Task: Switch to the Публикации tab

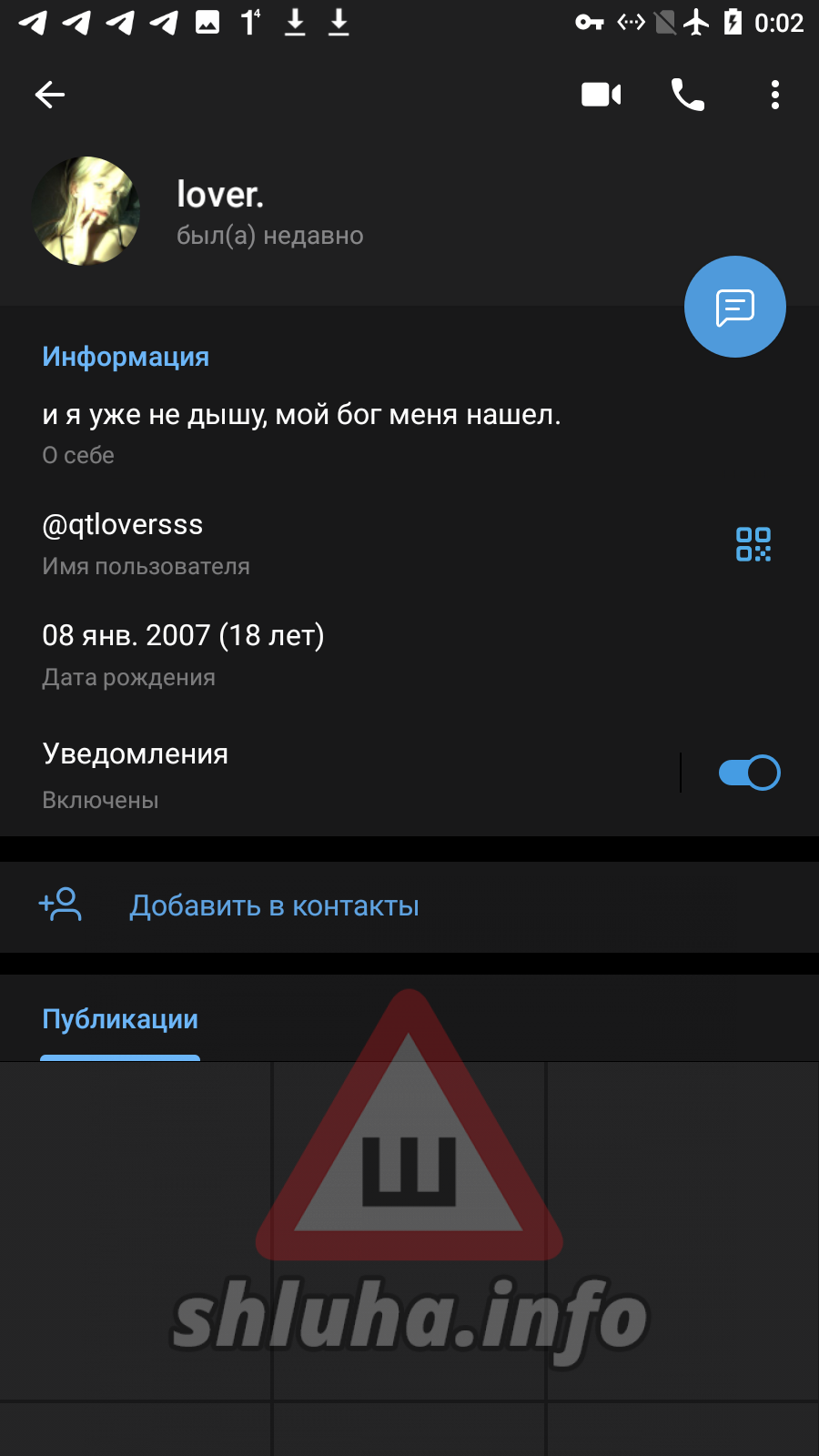Action: (x=120, y=1020)
